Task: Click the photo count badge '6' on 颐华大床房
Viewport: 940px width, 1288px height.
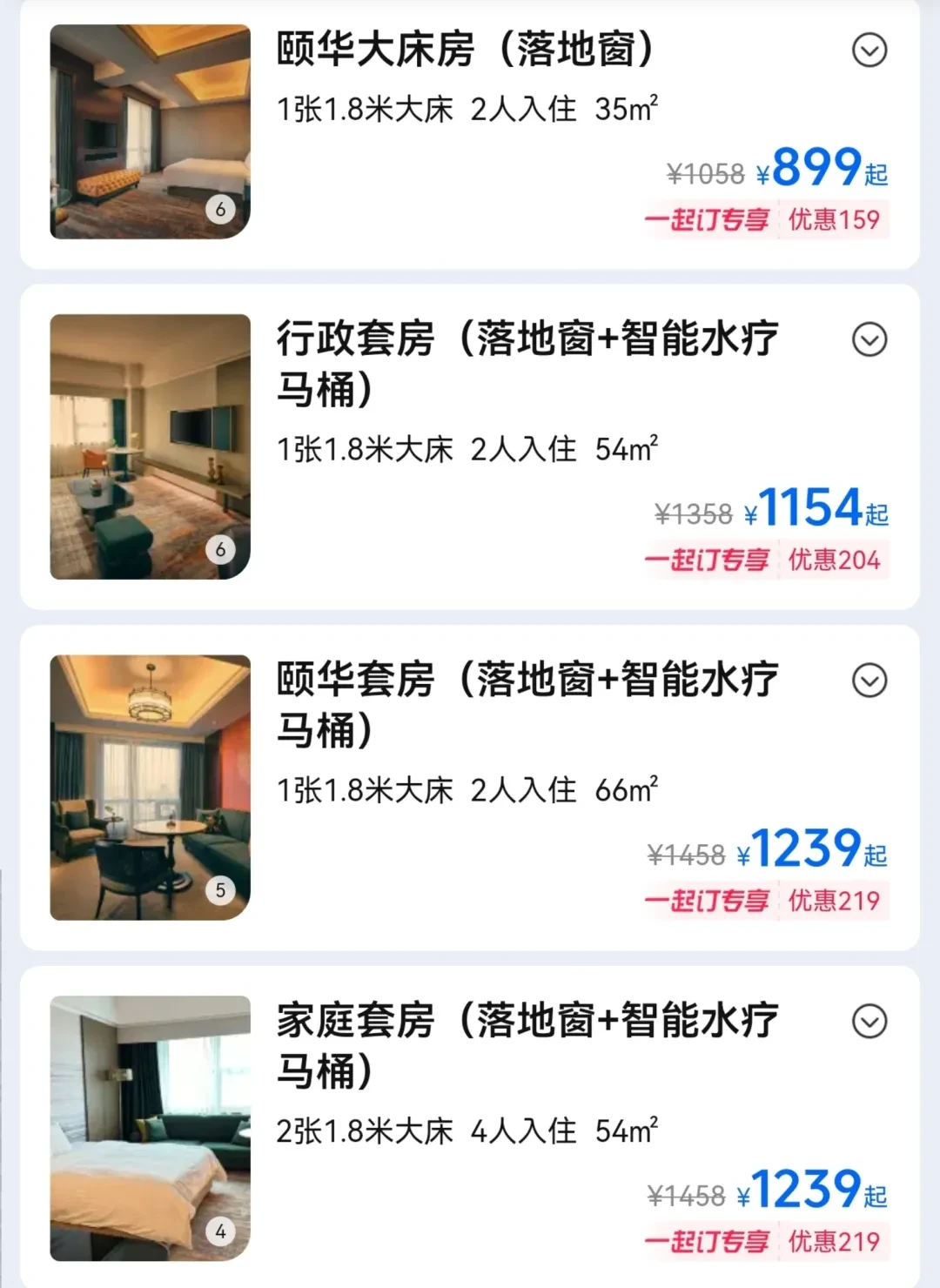Action: (222, 209)
